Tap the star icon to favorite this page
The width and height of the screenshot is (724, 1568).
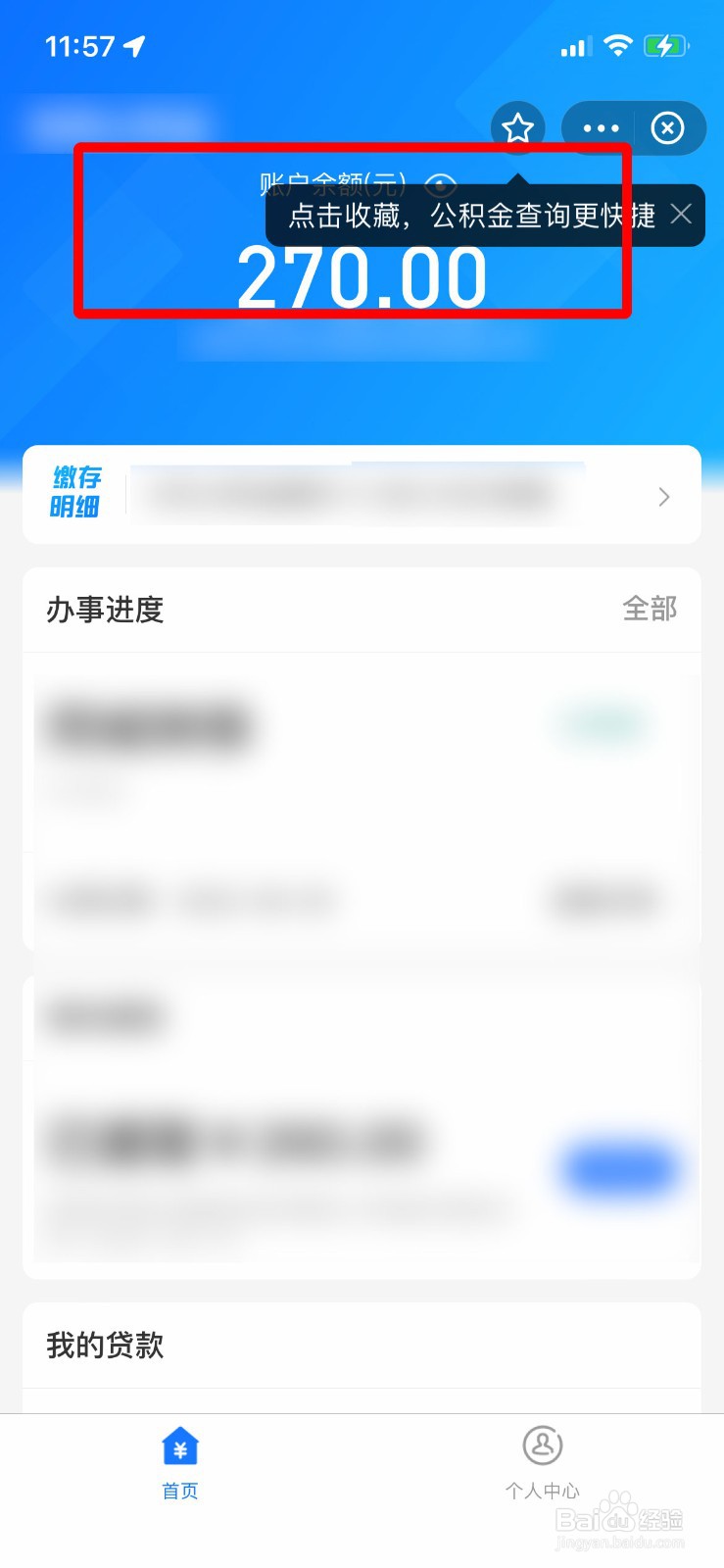click(516, 127)
